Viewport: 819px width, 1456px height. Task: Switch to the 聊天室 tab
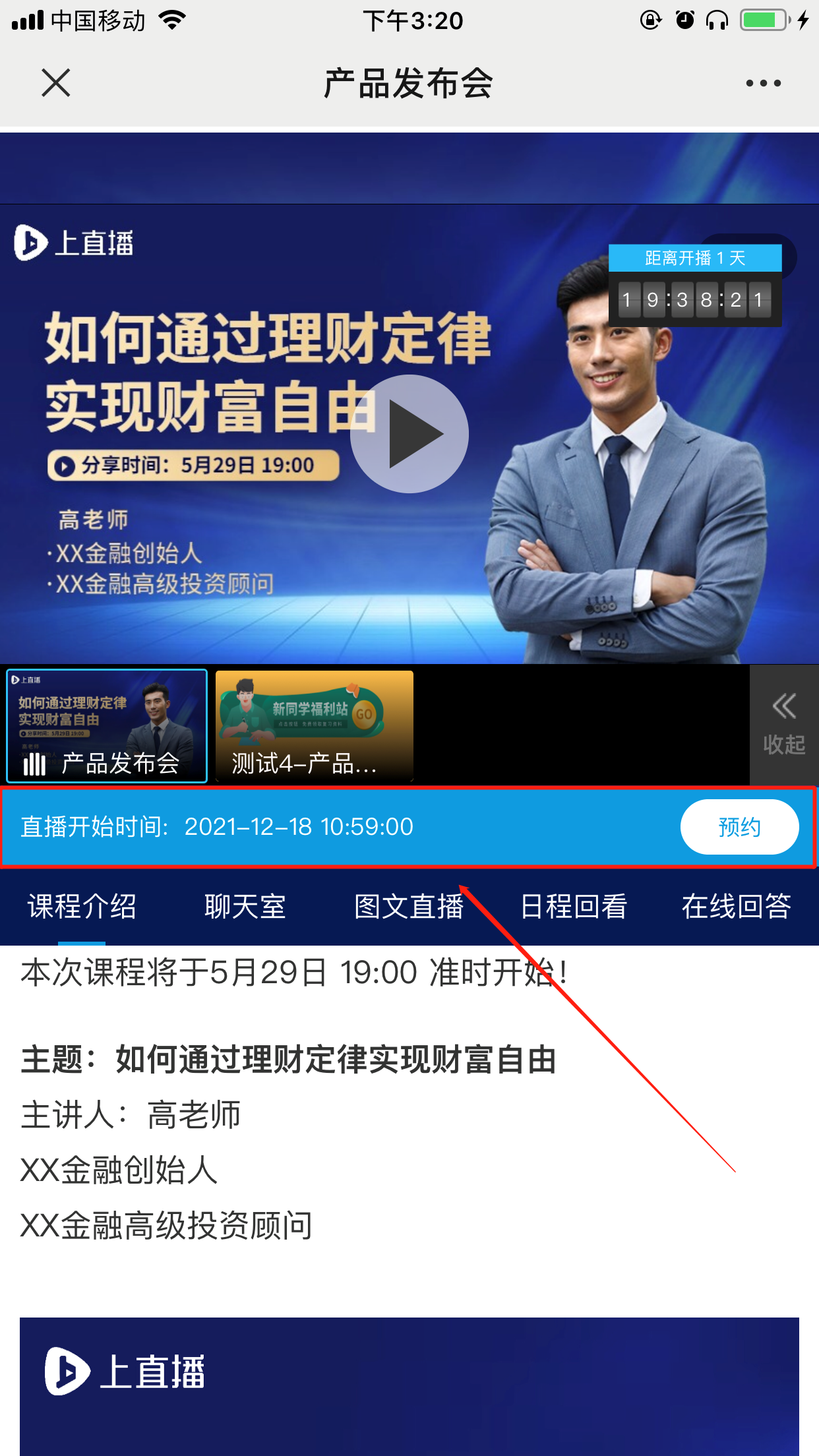[x=245, y=906]
